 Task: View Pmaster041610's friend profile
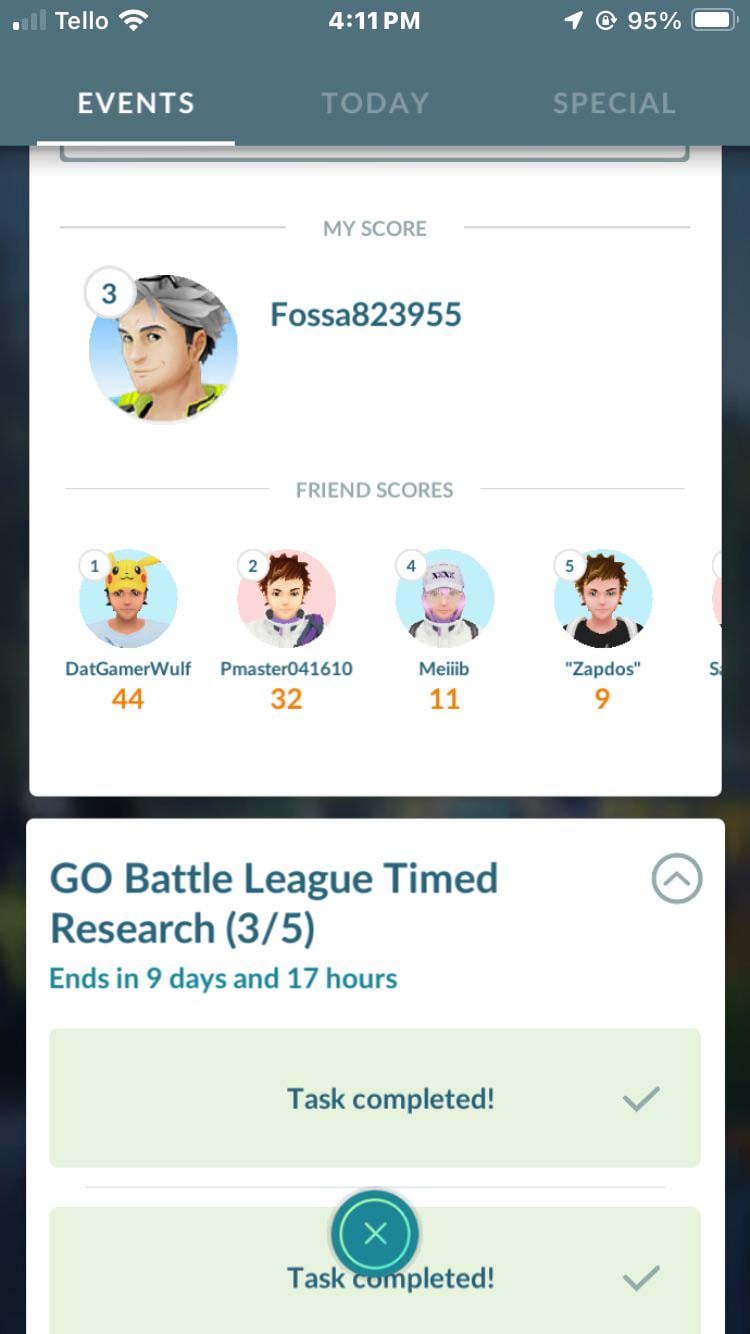286,599
